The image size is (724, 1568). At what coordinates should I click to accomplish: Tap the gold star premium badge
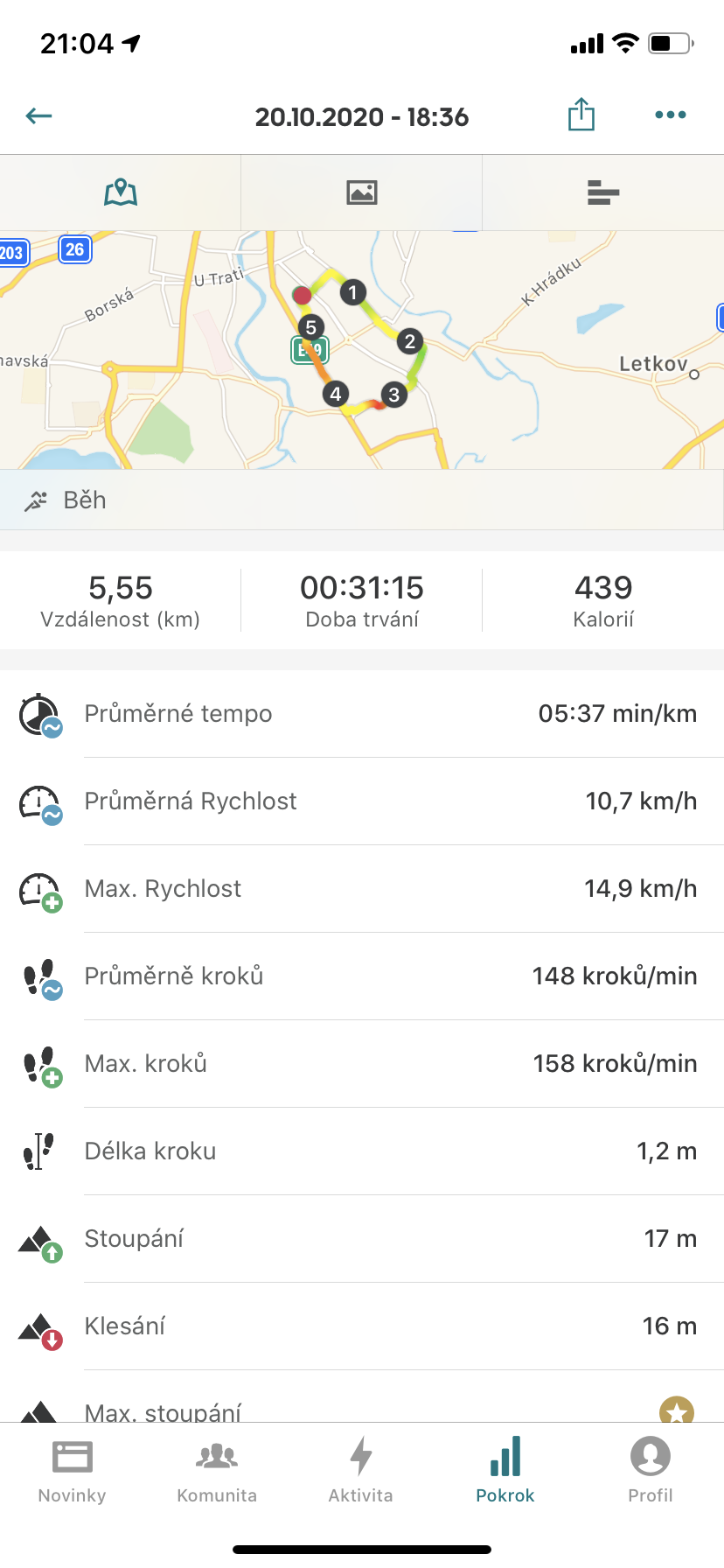click(677, 1409)
